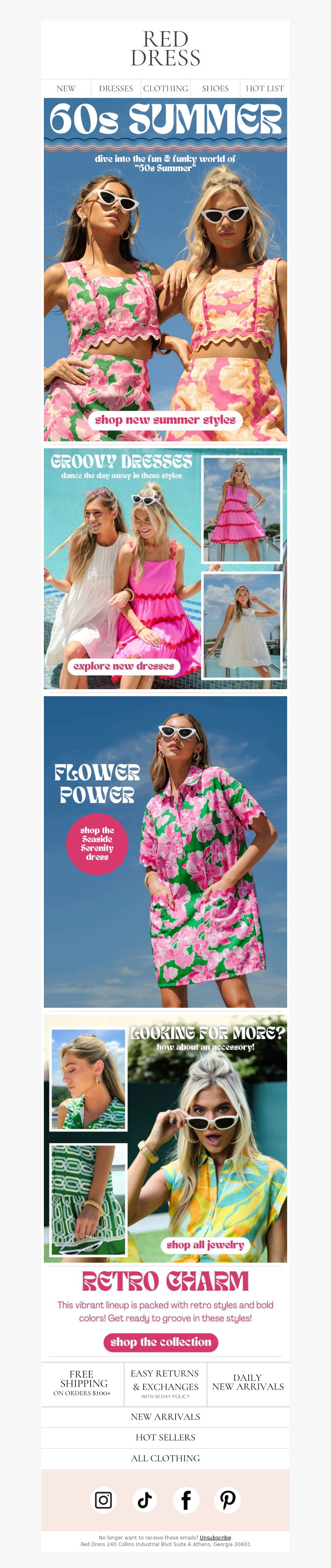331x1568 pixels.
Task: Open the ALL CLOTHING footer link
Action: point(165,1459)
